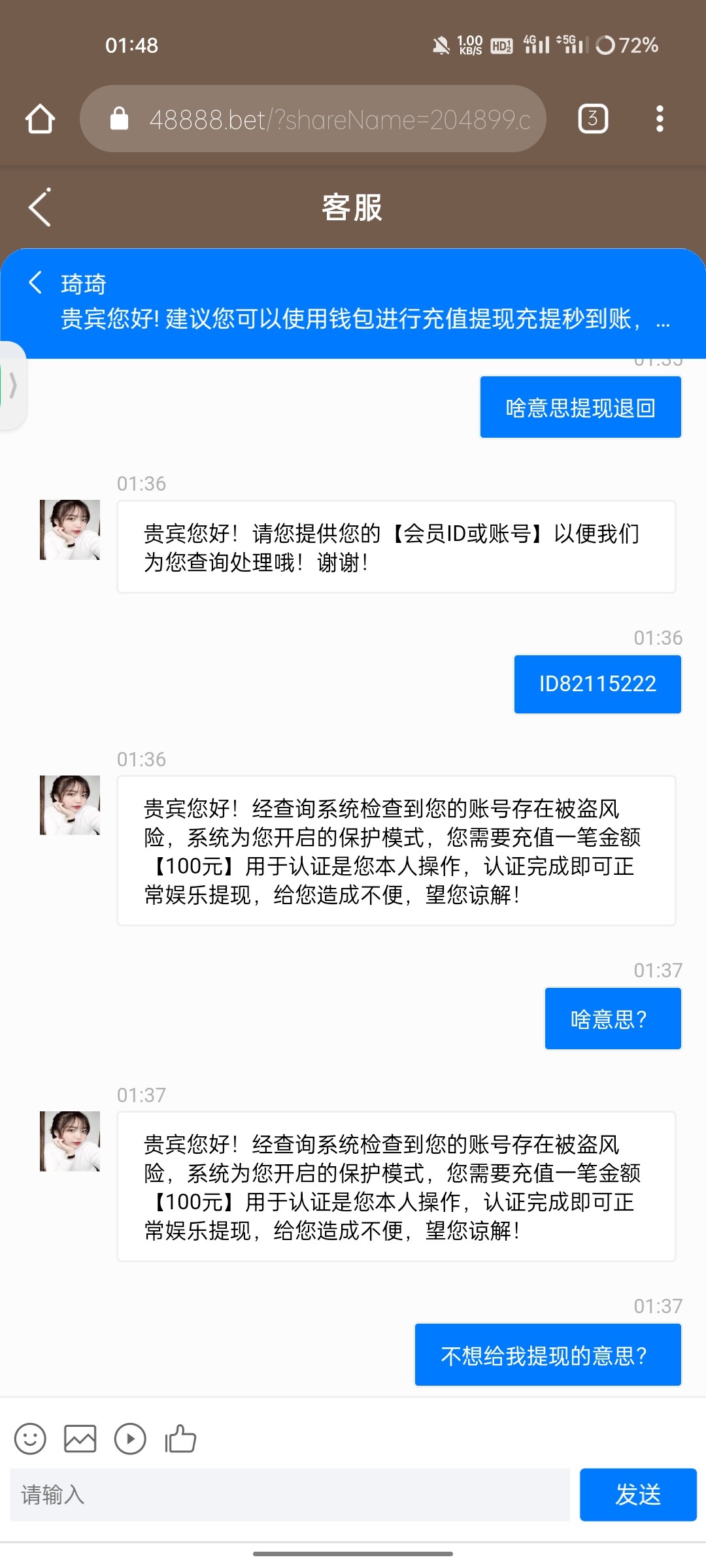Return from the chat with 琦琦
Viewport: 706px width, 1568px height.
pyautogui.click(x=36, y=283)
